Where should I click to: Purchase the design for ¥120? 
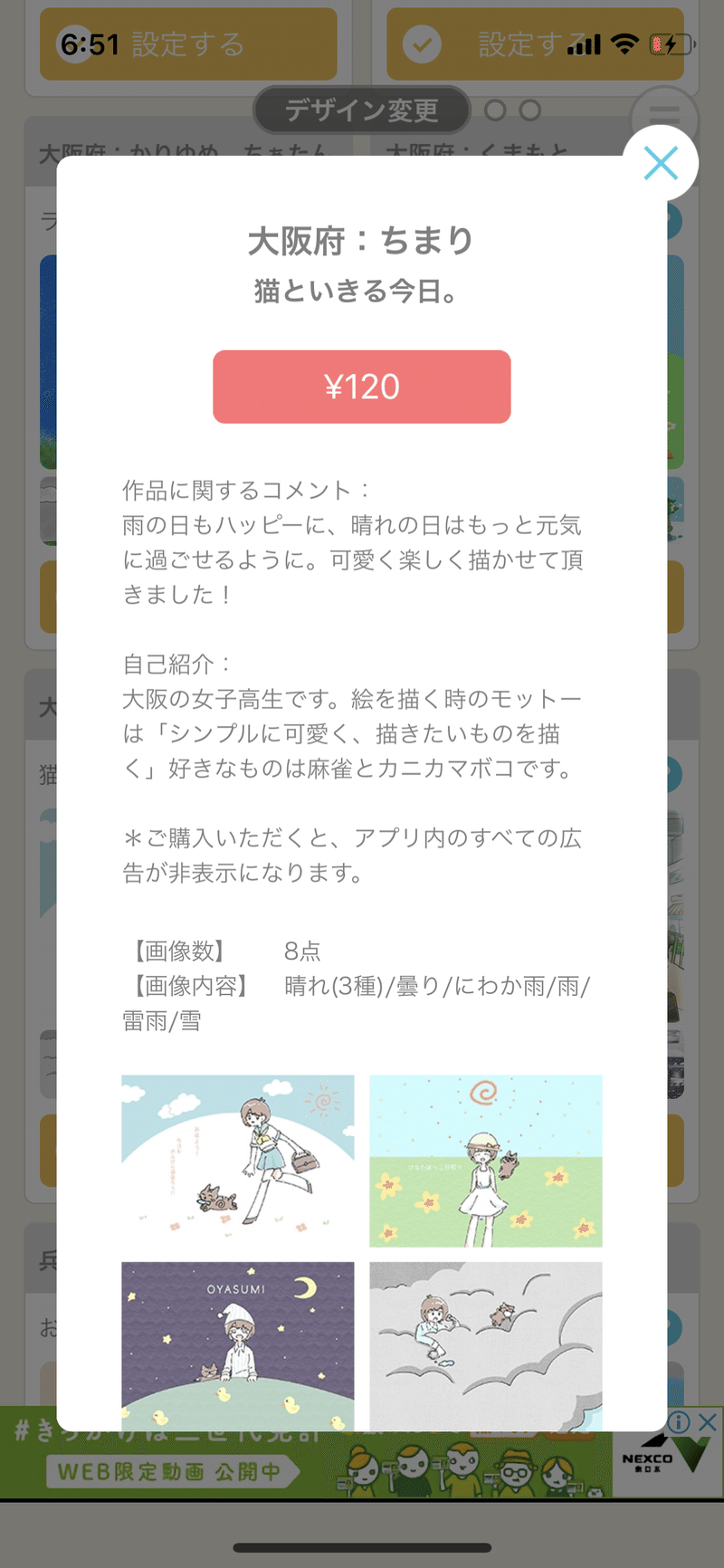click(362, 387)
